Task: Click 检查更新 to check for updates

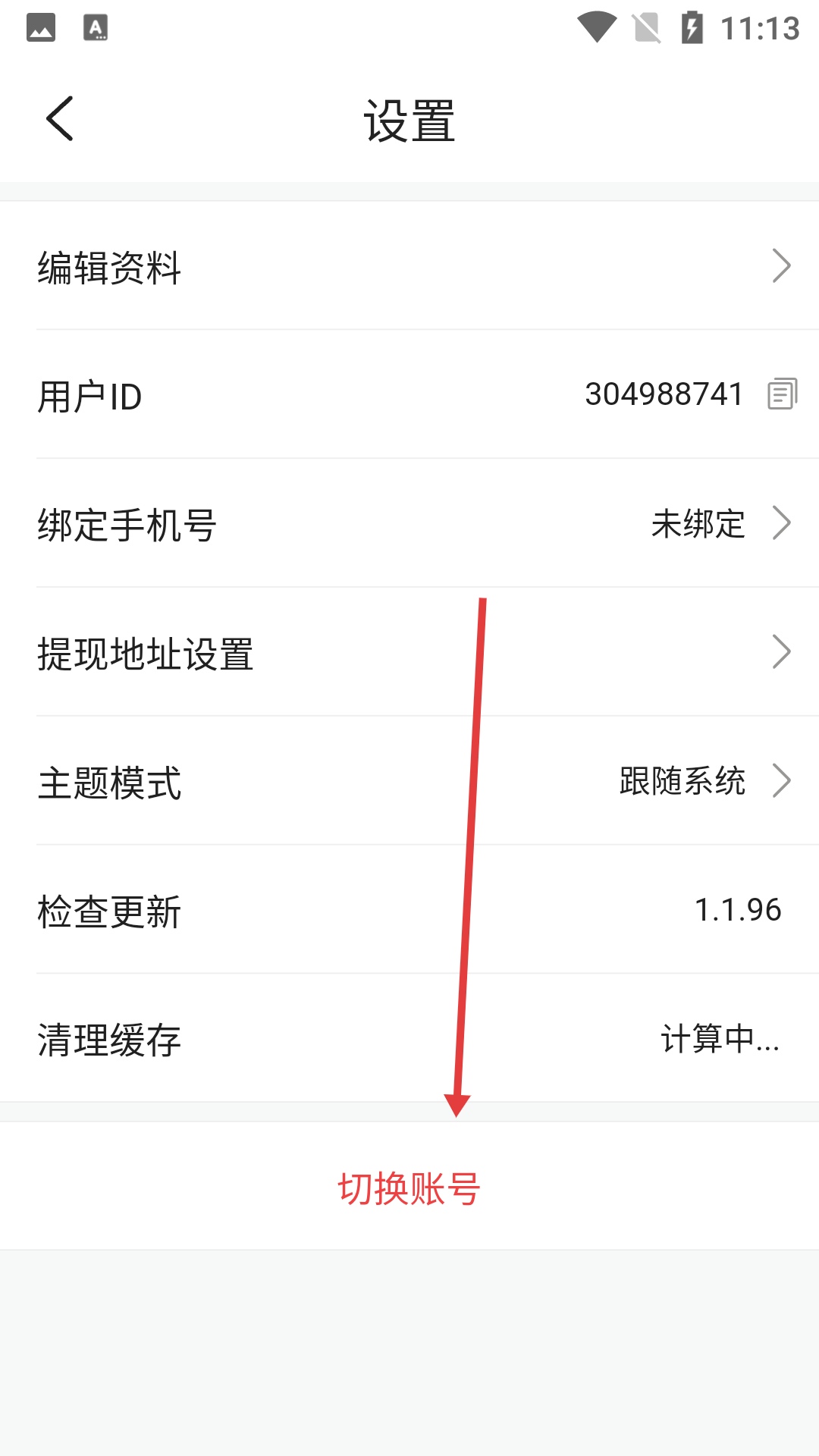Action: click(x=109, y=908)
